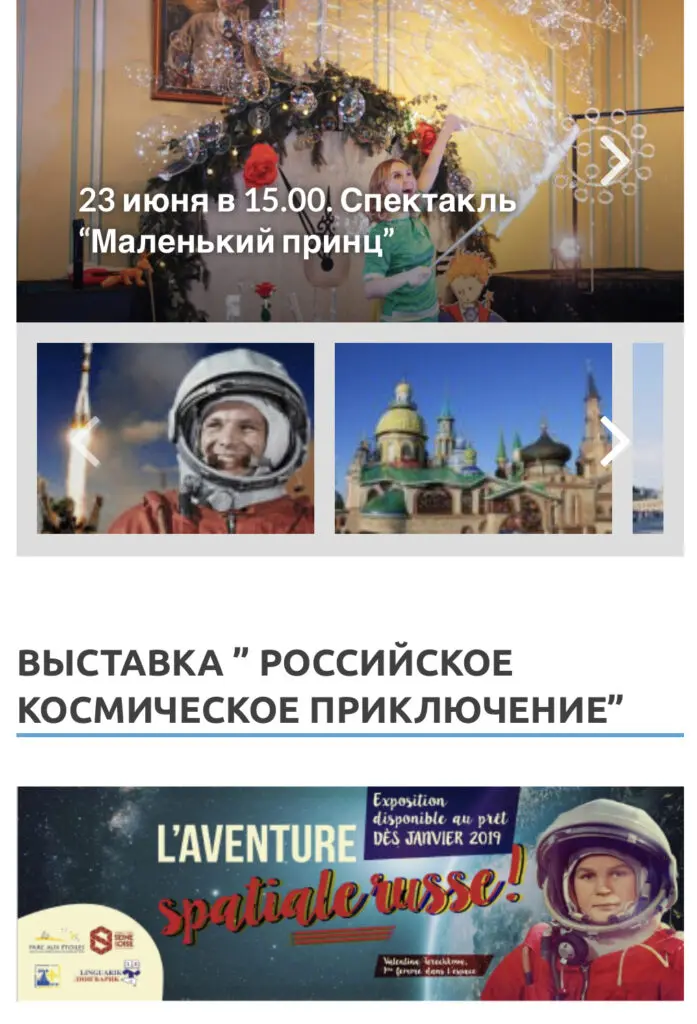
Task: Open the "L'aventure spatiale russe" exhibition banner
Action: tap(350, 893)
